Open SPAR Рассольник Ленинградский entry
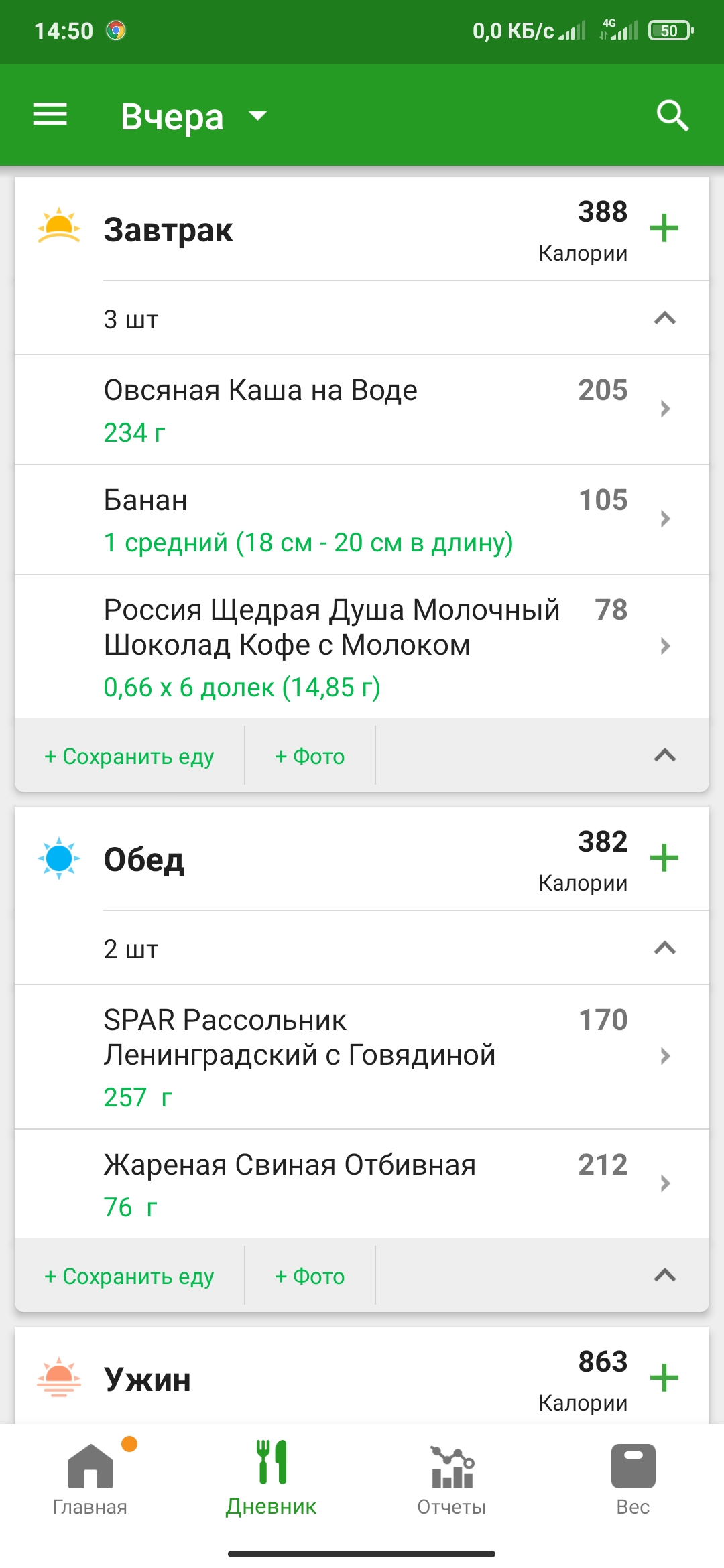 click(x=362, y=1057)
